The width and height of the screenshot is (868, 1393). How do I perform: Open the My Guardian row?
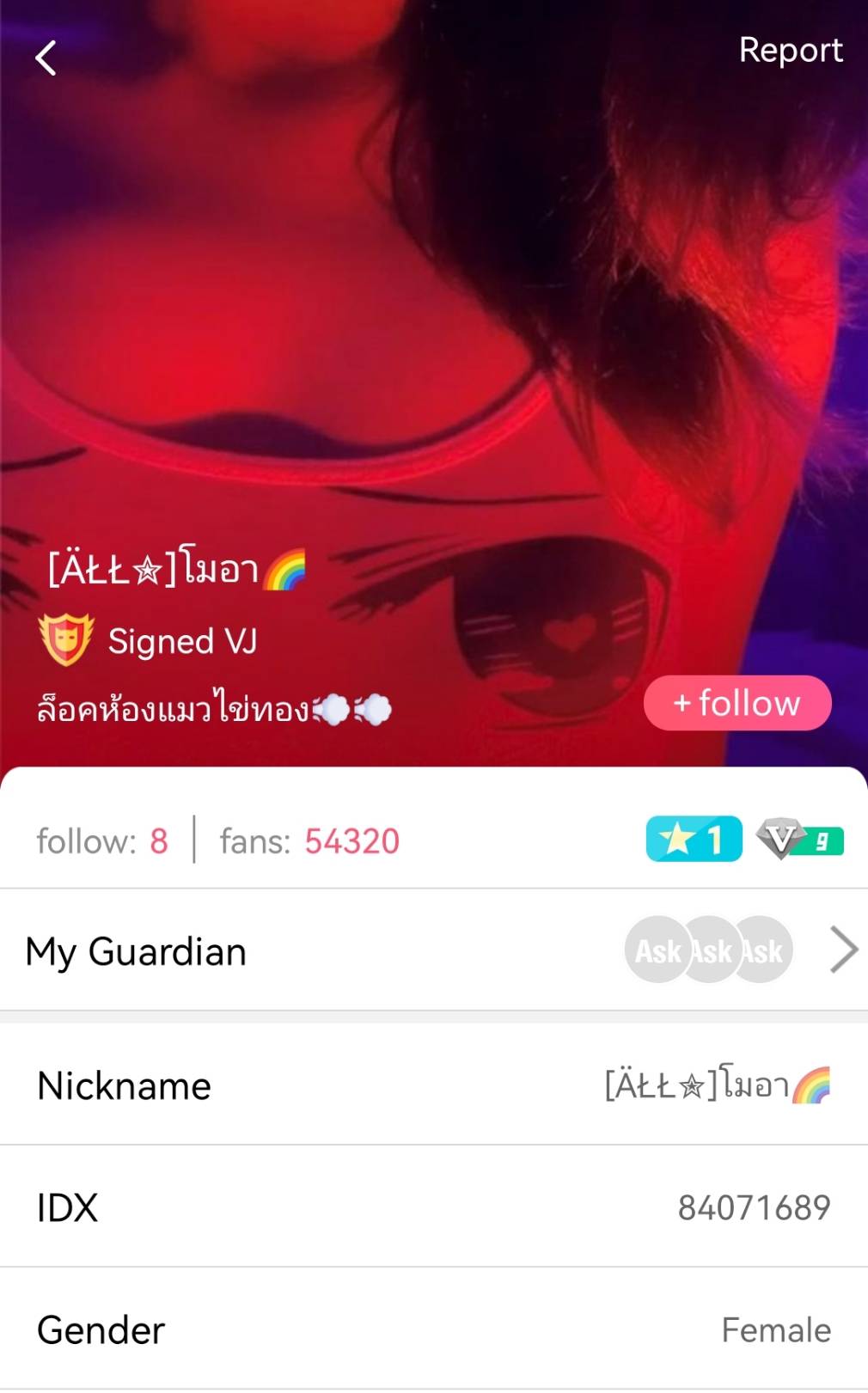(433, 950)
